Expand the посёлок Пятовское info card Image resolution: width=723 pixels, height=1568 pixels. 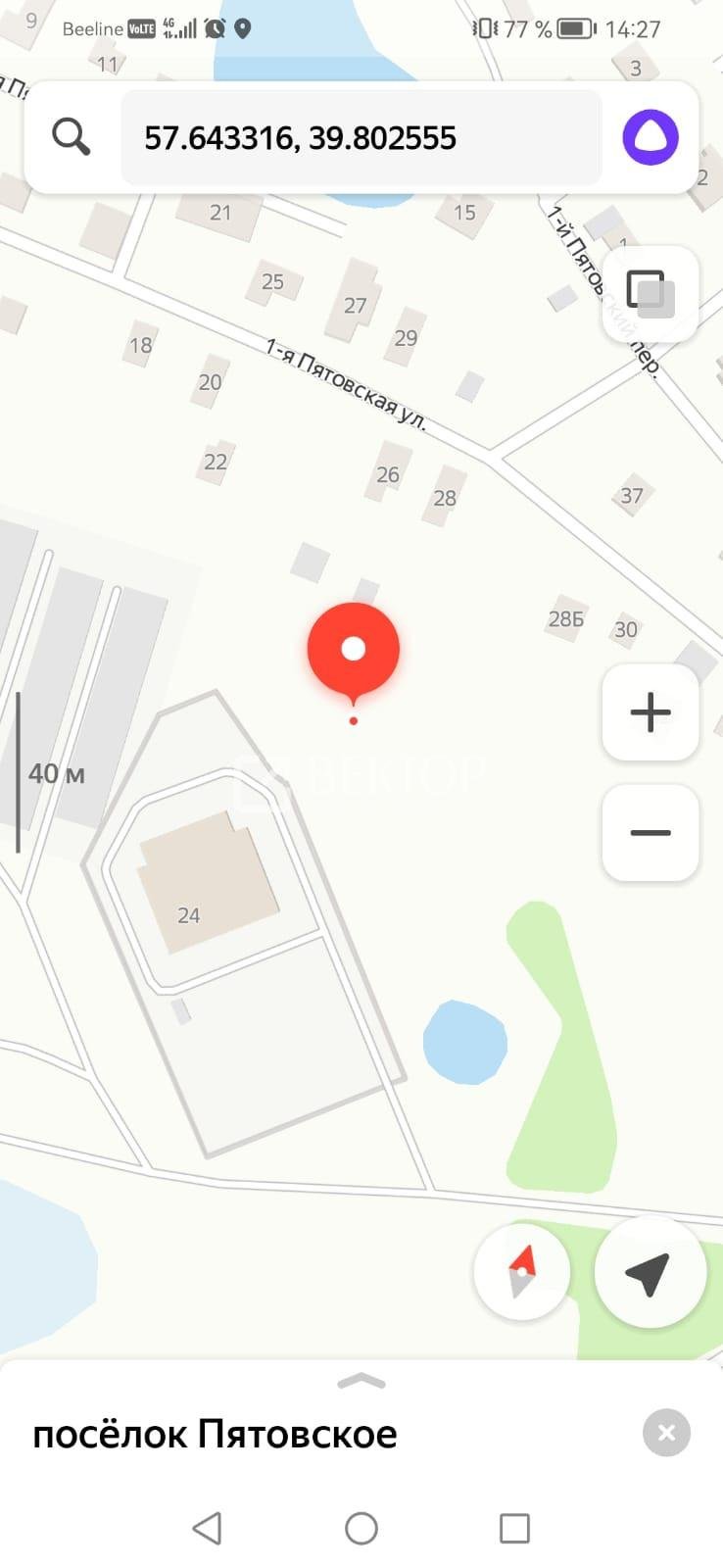pos(361,1383)
